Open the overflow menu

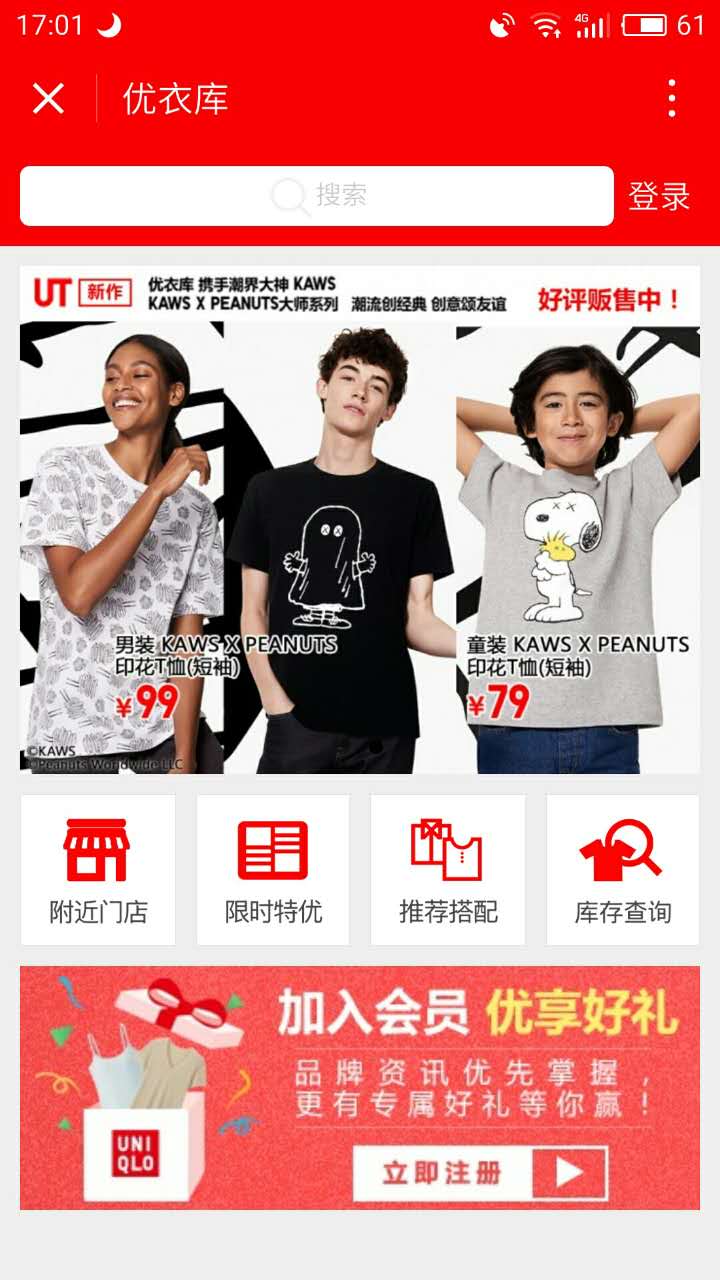[x=672, y=99]
